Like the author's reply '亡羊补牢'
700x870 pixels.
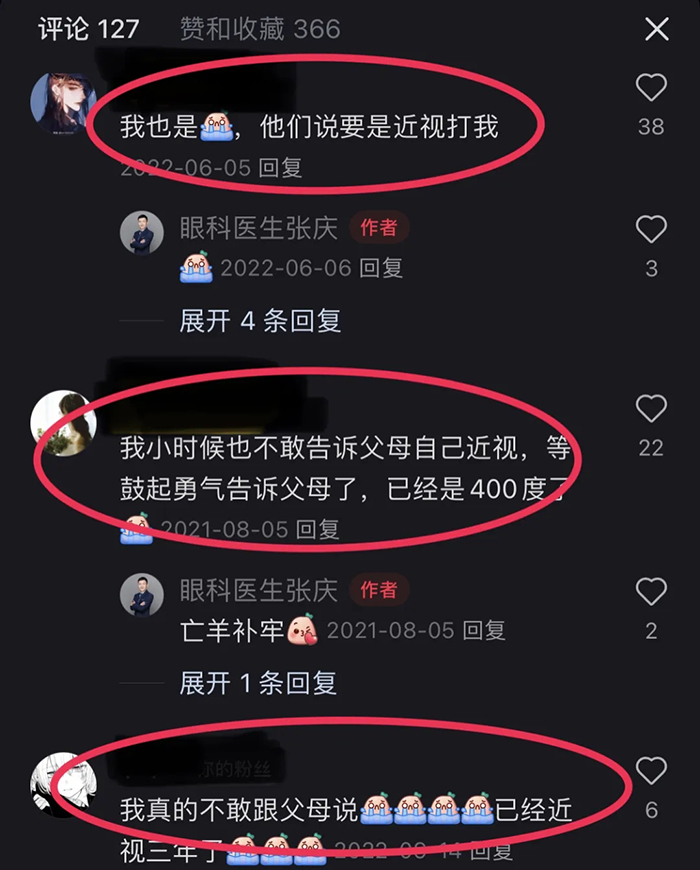pyautogui.click(x=651, y=592)
